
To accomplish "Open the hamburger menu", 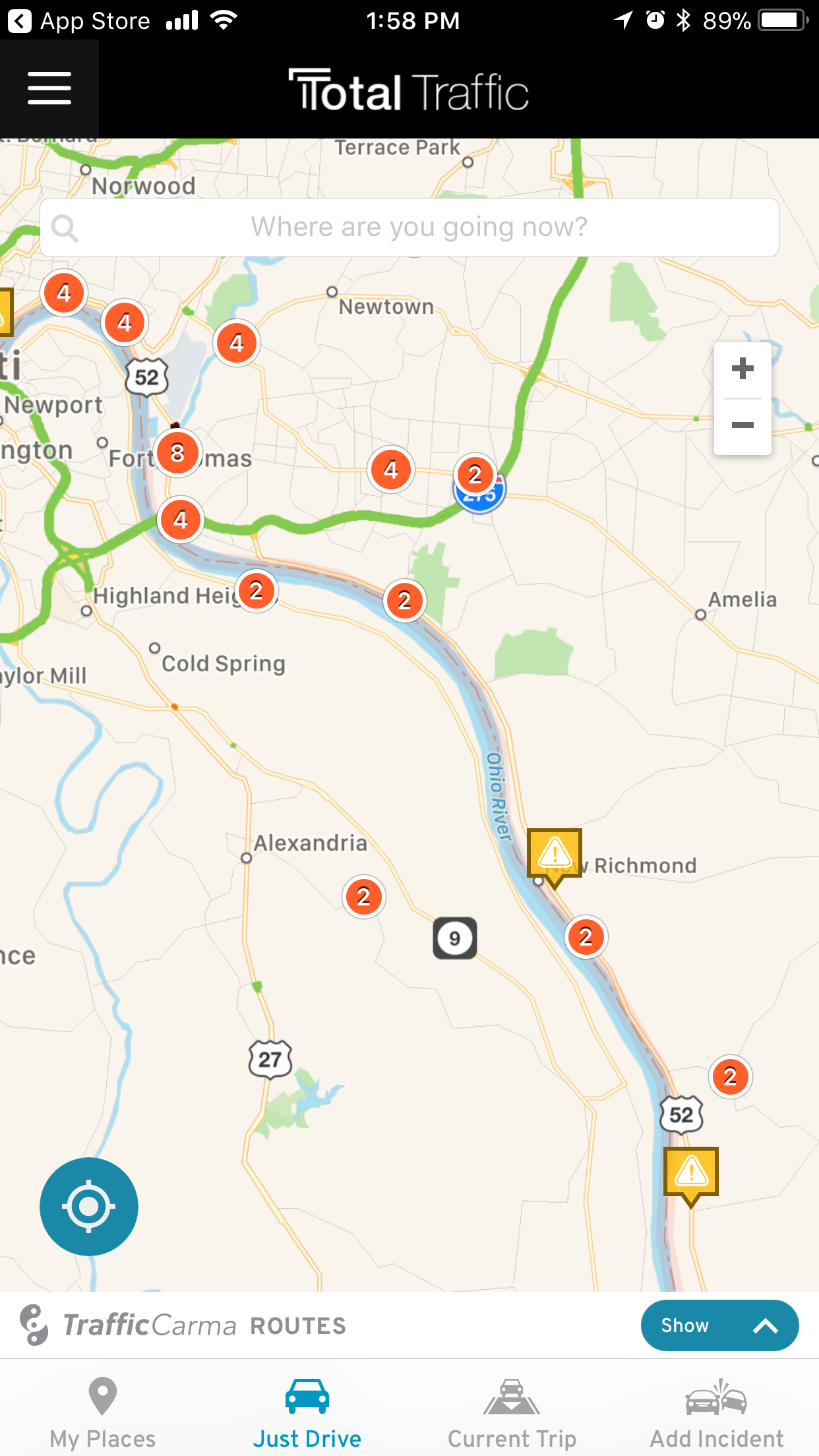I will 49,88.
